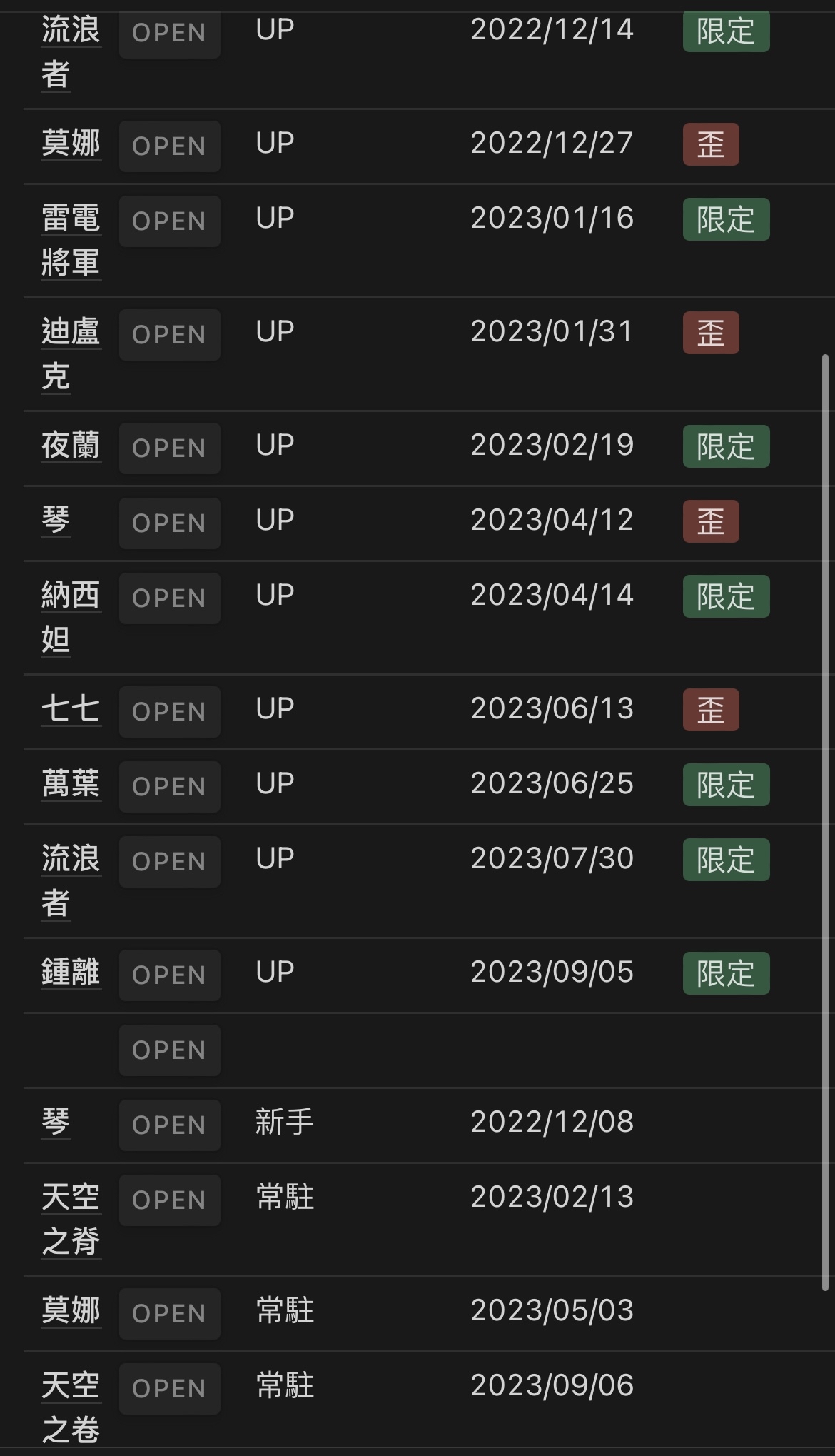Open the 迪盧克 entry
The height and width of the screenshot is (1456, 835).
coord(169,334)
